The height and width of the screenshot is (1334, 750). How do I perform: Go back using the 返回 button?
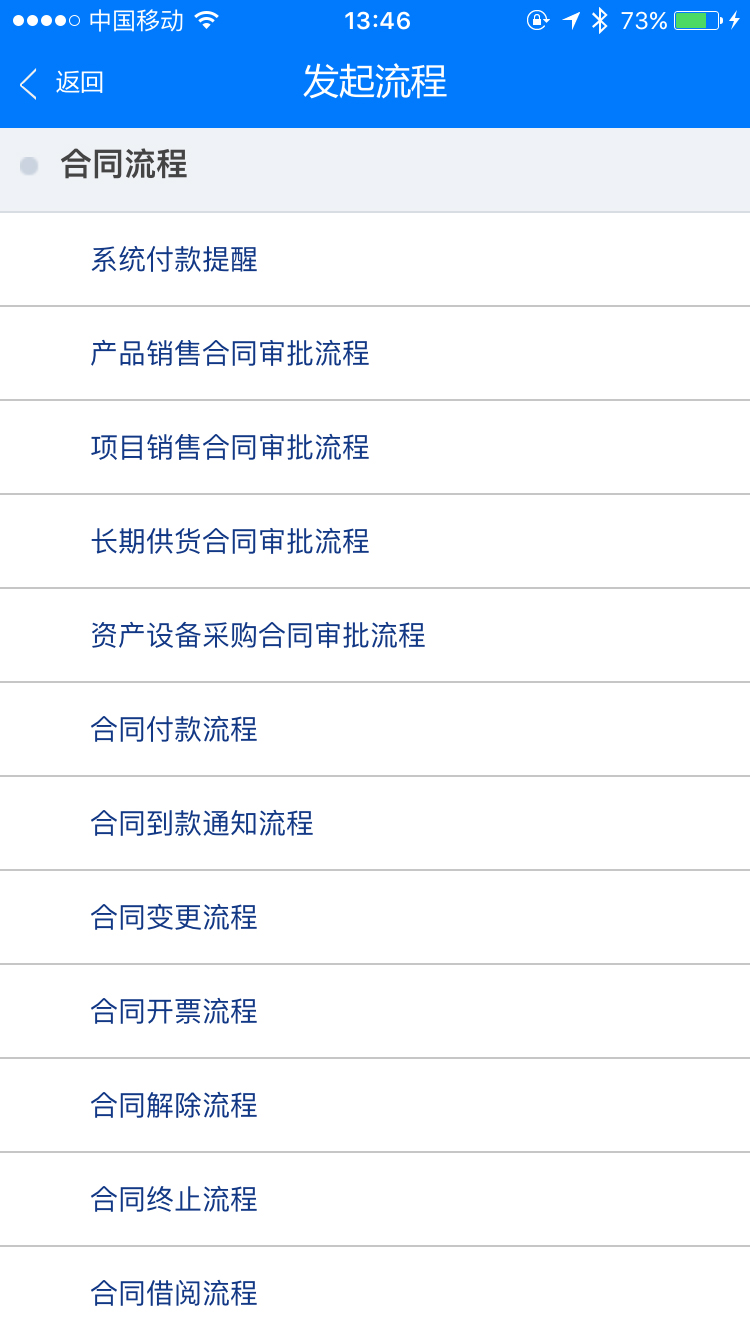tap(62, 83)
